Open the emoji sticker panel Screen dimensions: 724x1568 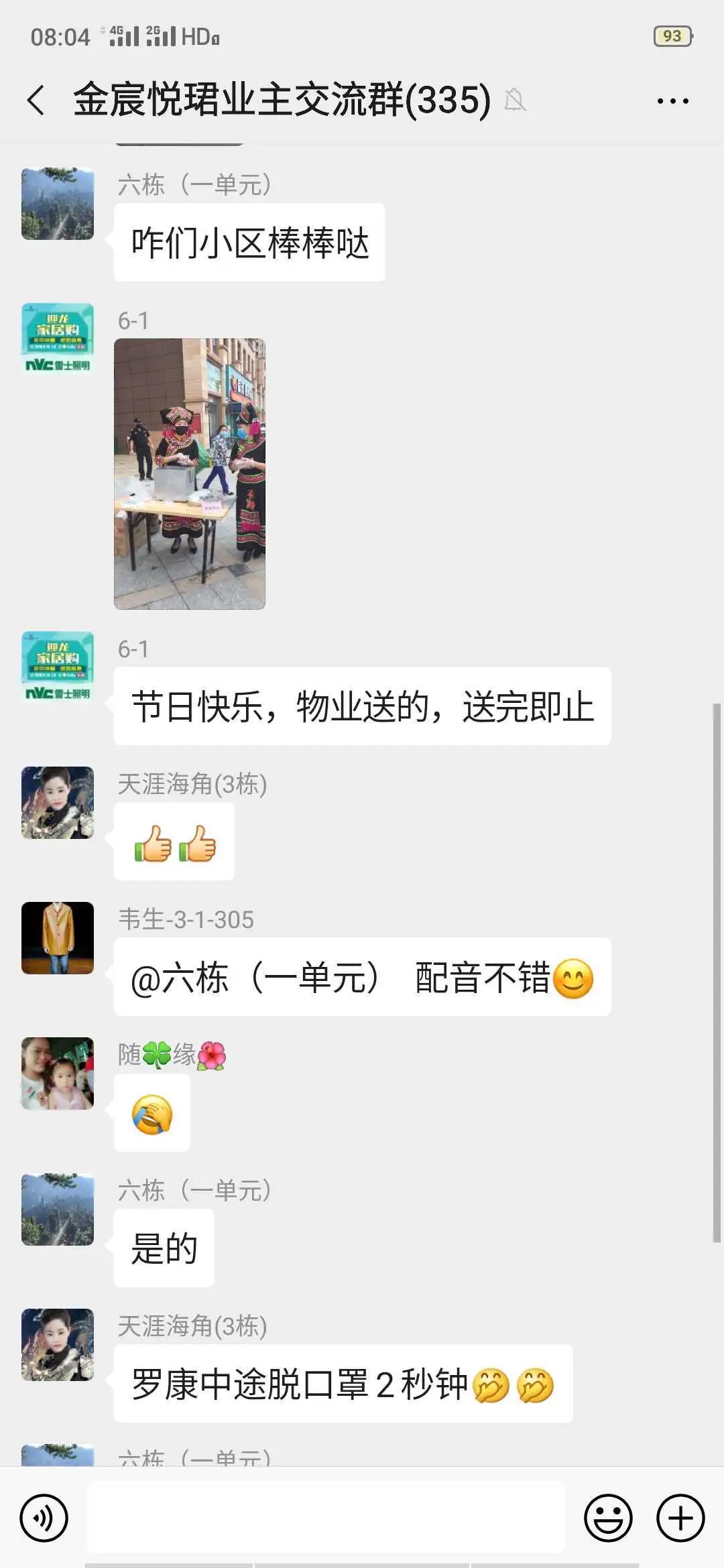coord(608,1518)
